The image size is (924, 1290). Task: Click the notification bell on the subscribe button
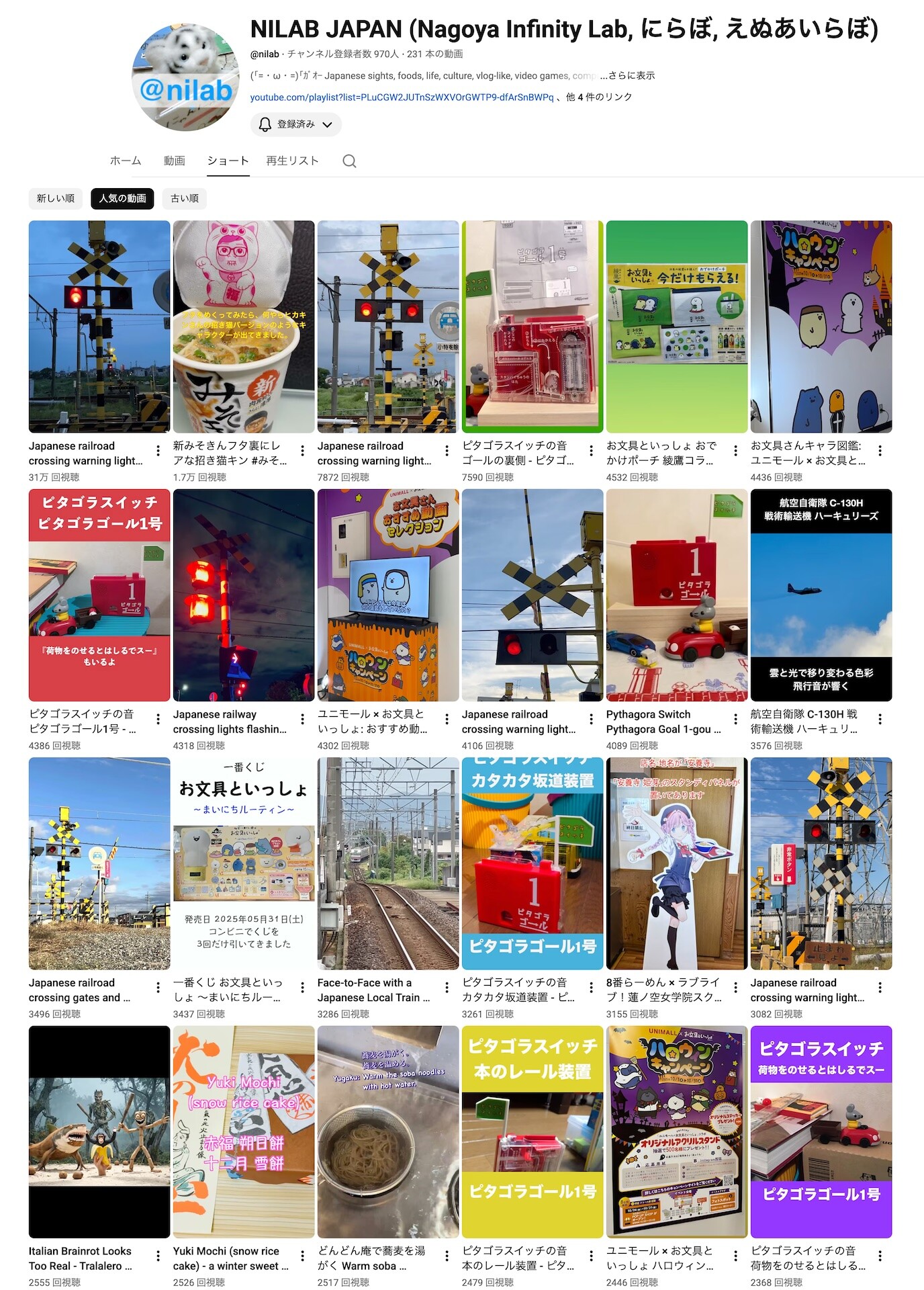[x=265, y=124]
